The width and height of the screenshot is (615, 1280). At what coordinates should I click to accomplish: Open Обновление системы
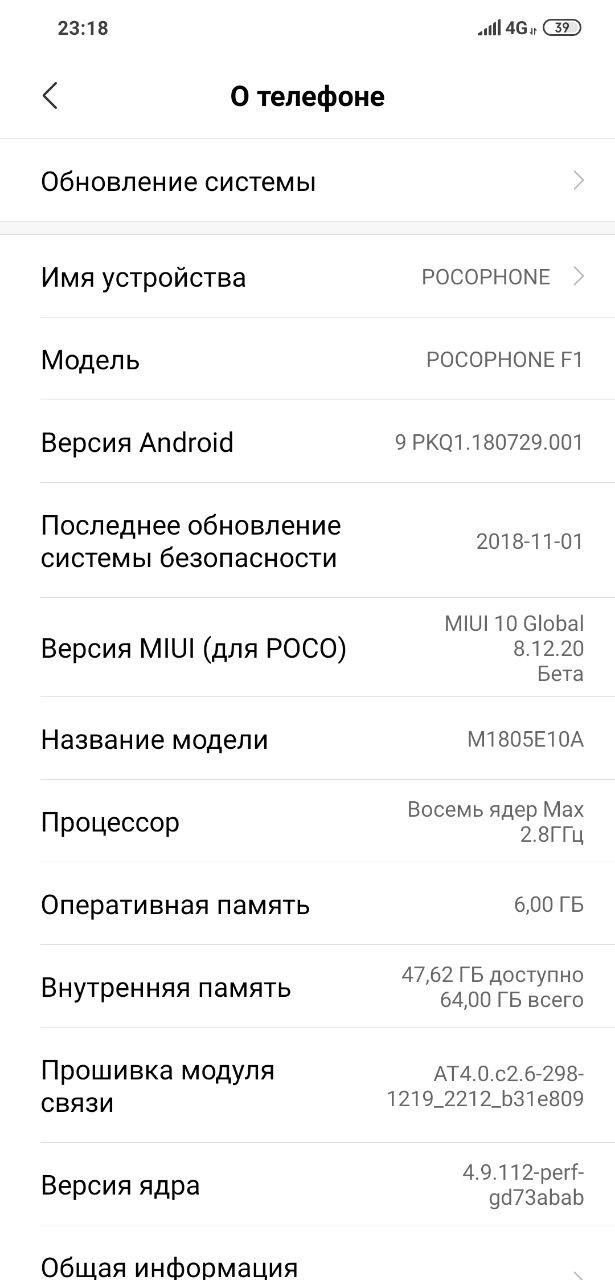click(307, 181)
